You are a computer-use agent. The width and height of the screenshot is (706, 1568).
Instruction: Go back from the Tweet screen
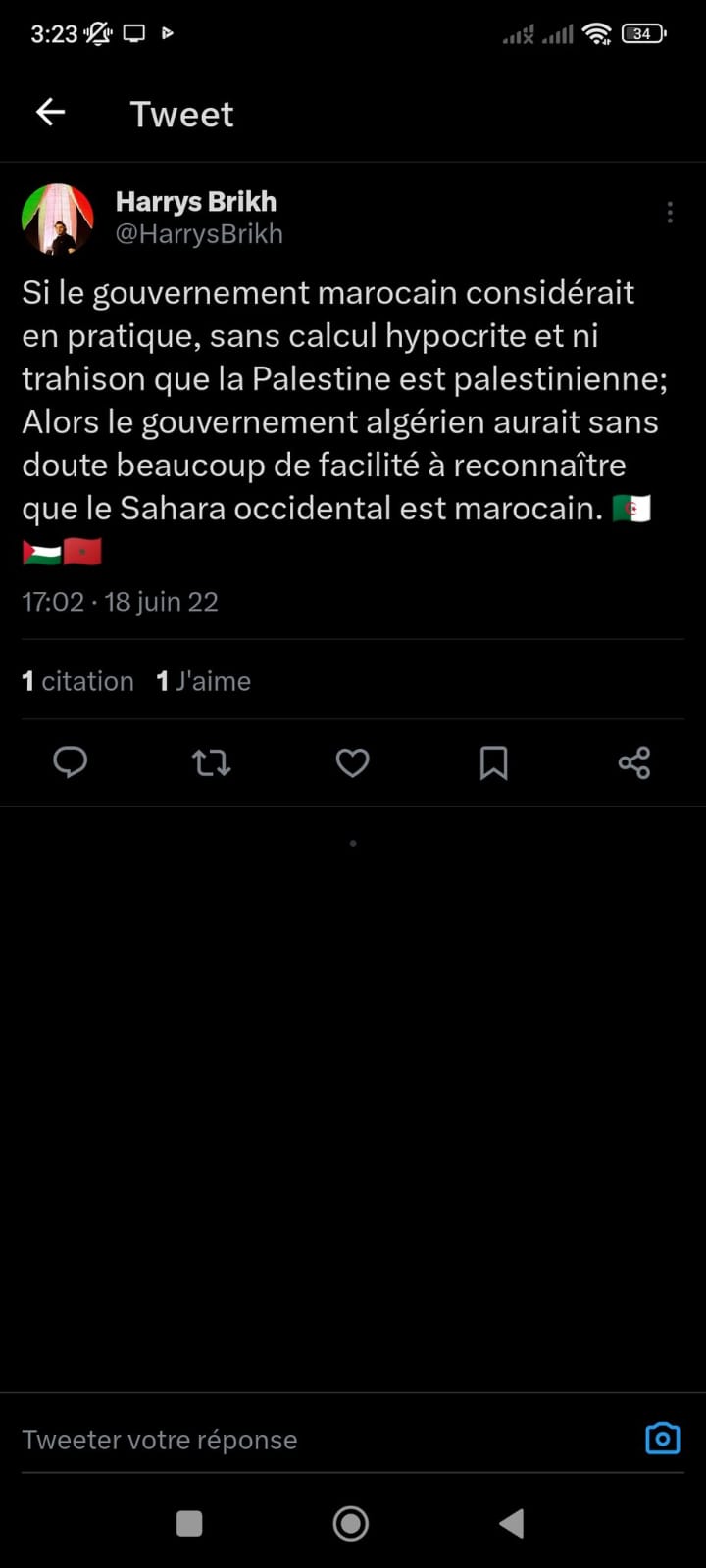[51, 113]
